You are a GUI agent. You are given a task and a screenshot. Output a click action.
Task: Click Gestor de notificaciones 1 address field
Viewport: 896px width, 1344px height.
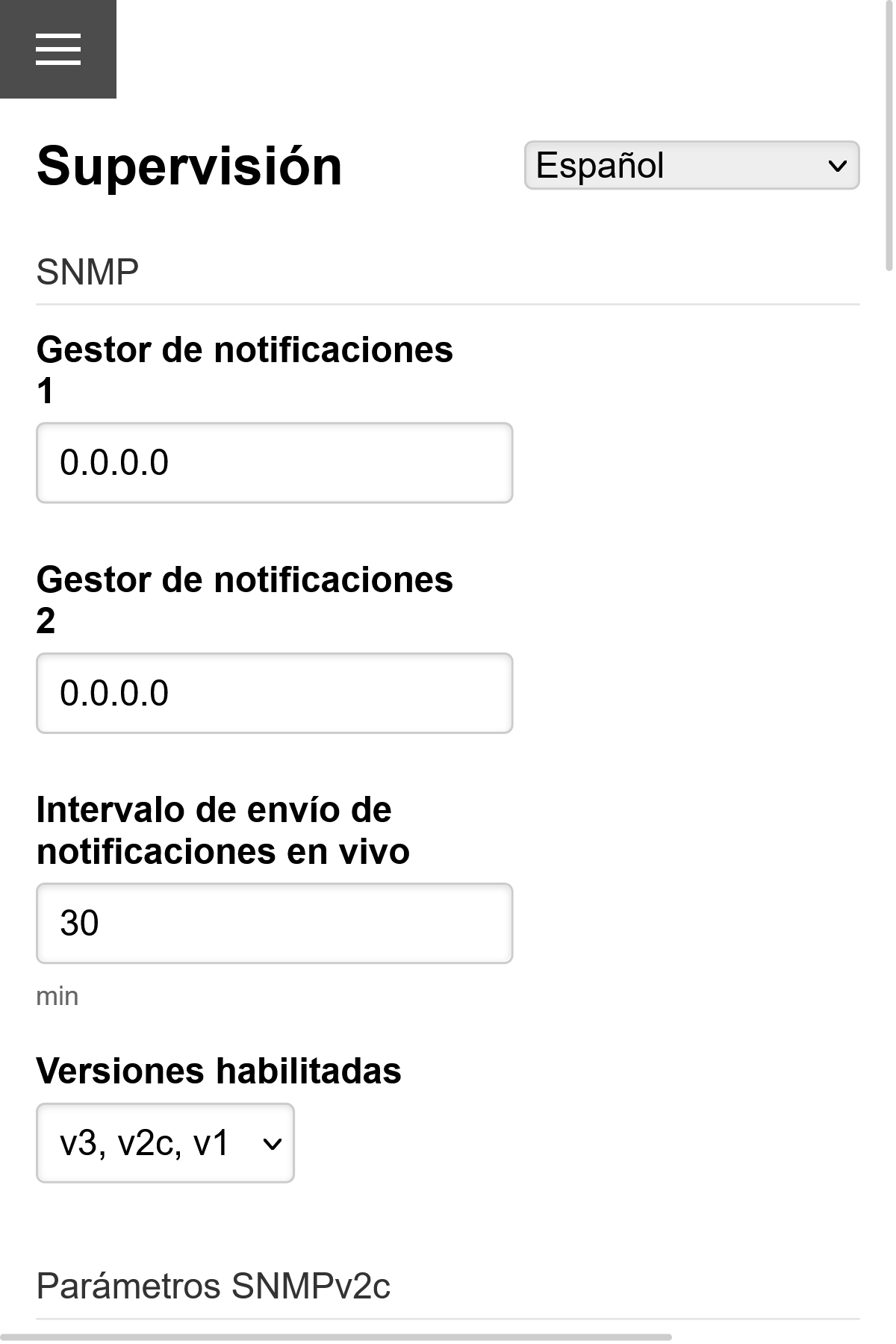point(273,463)
